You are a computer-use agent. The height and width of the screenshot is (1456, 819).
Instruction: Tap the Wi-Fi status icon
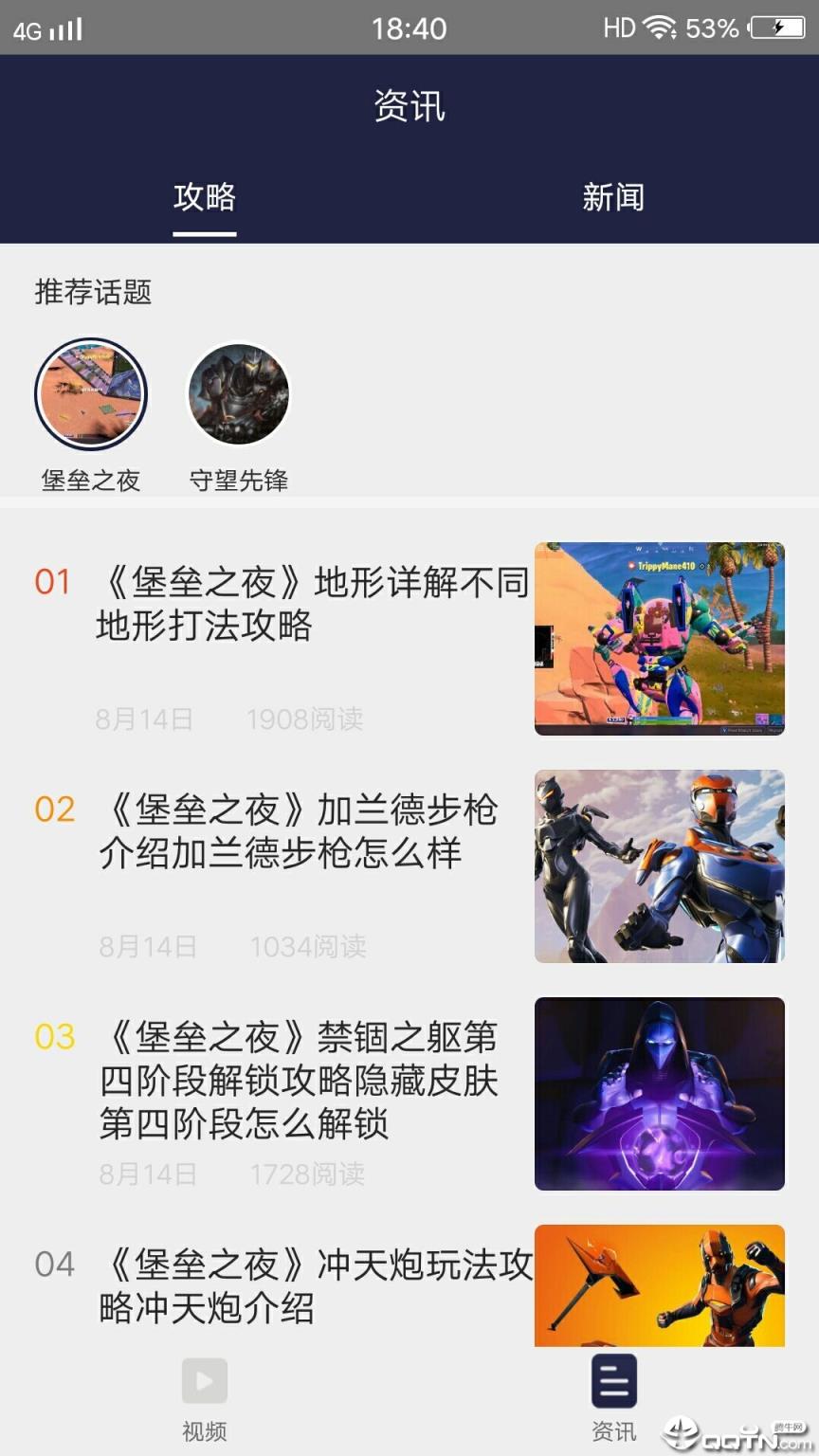(x=656, y=27)
